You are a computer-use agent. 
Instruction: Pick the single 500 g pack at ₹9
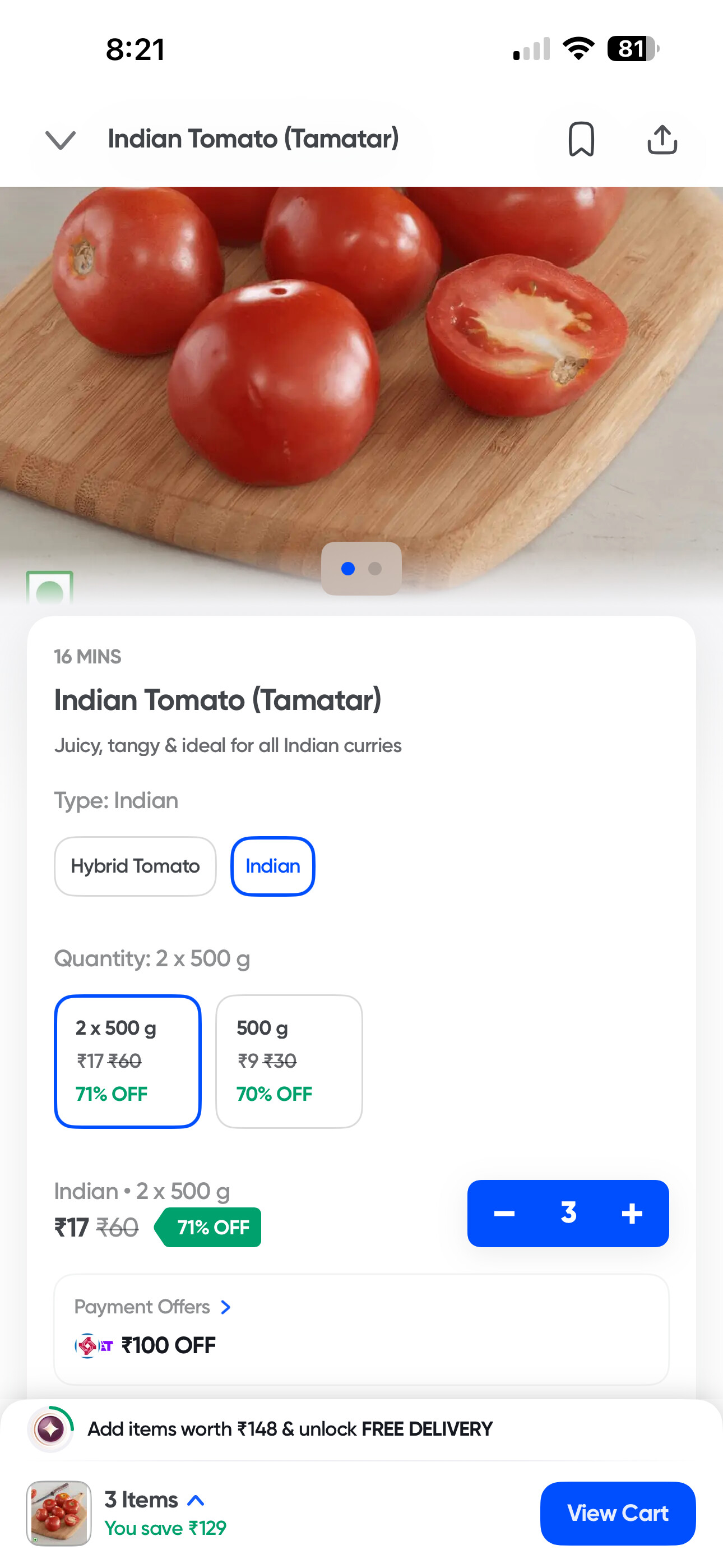[x=289, y=1060]
